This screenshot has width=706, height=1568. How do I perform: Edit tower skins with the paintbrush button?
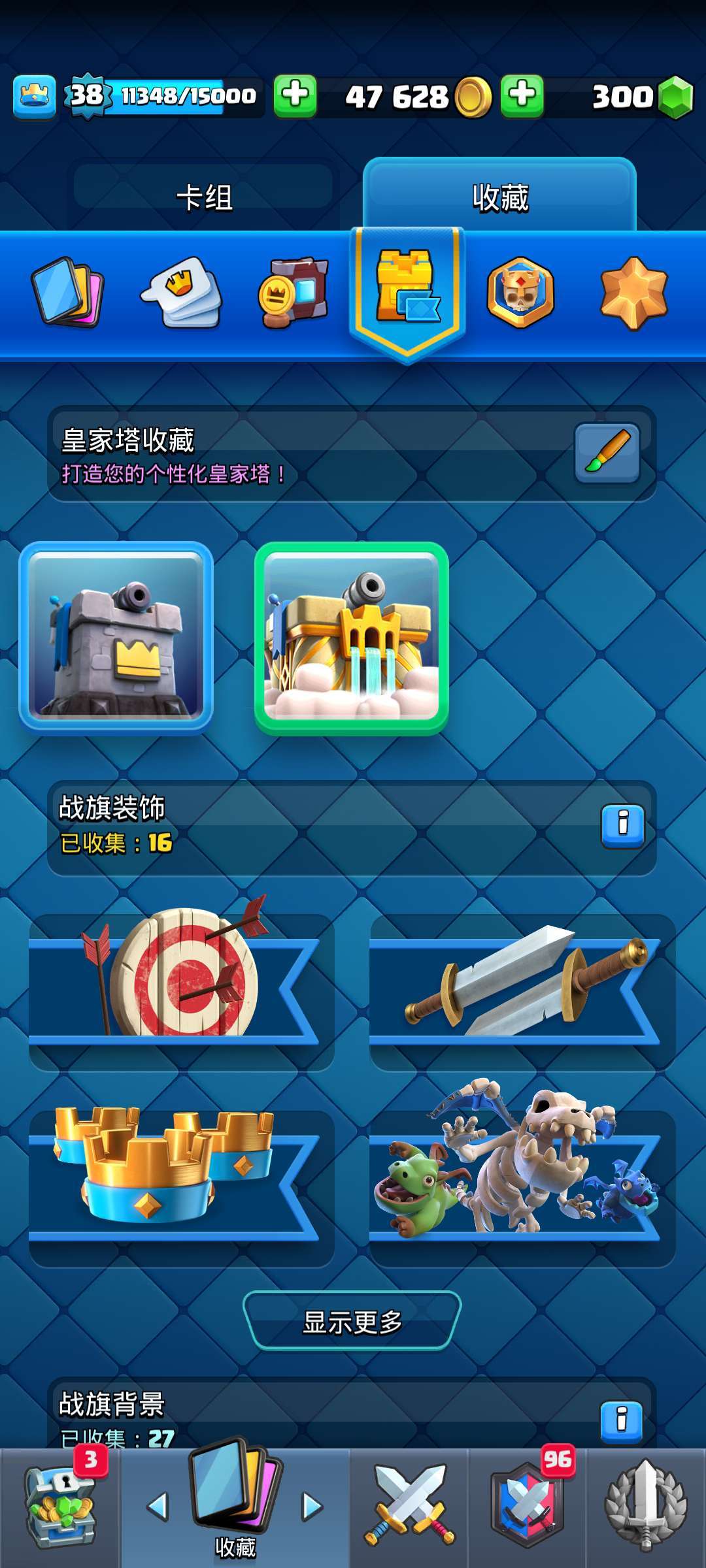(x=607, y=453)
